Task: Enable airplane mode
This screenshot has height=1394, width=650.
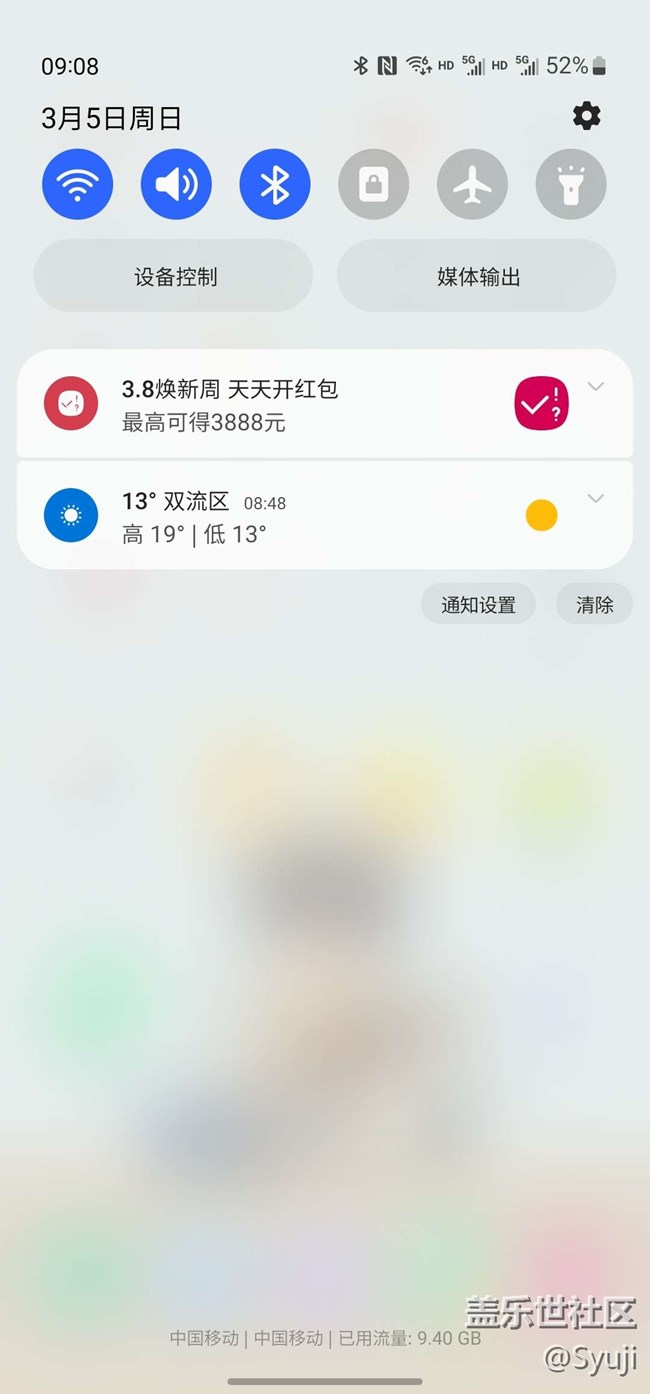Action: pyautogui.click(x=472, y=185)
